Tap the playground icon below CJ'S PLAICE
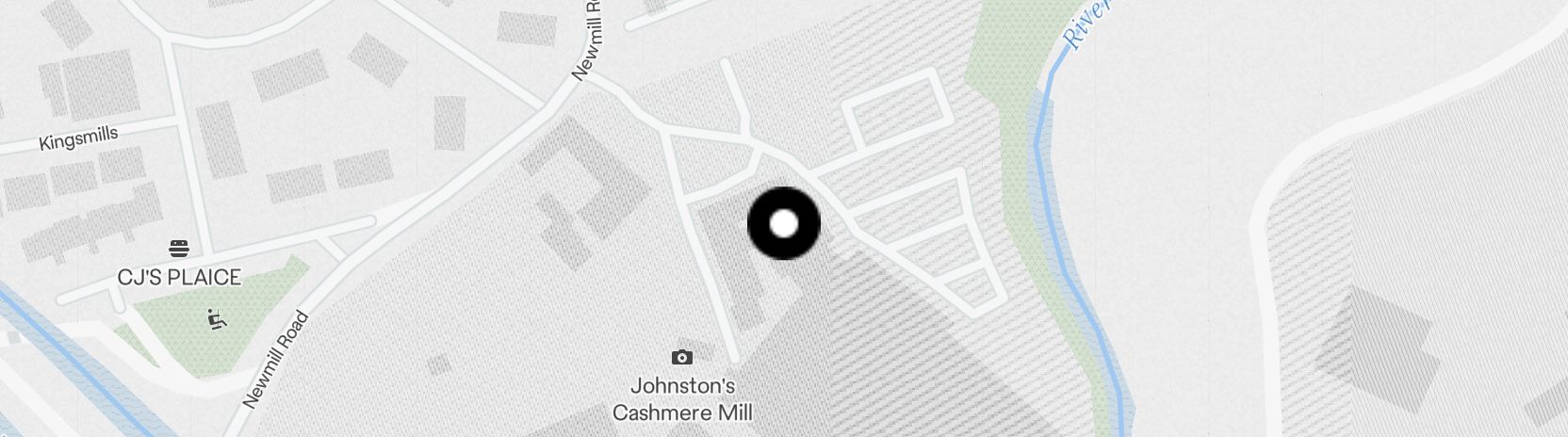This screenshot has height=437, width=1568. click(x=218, y=320)
